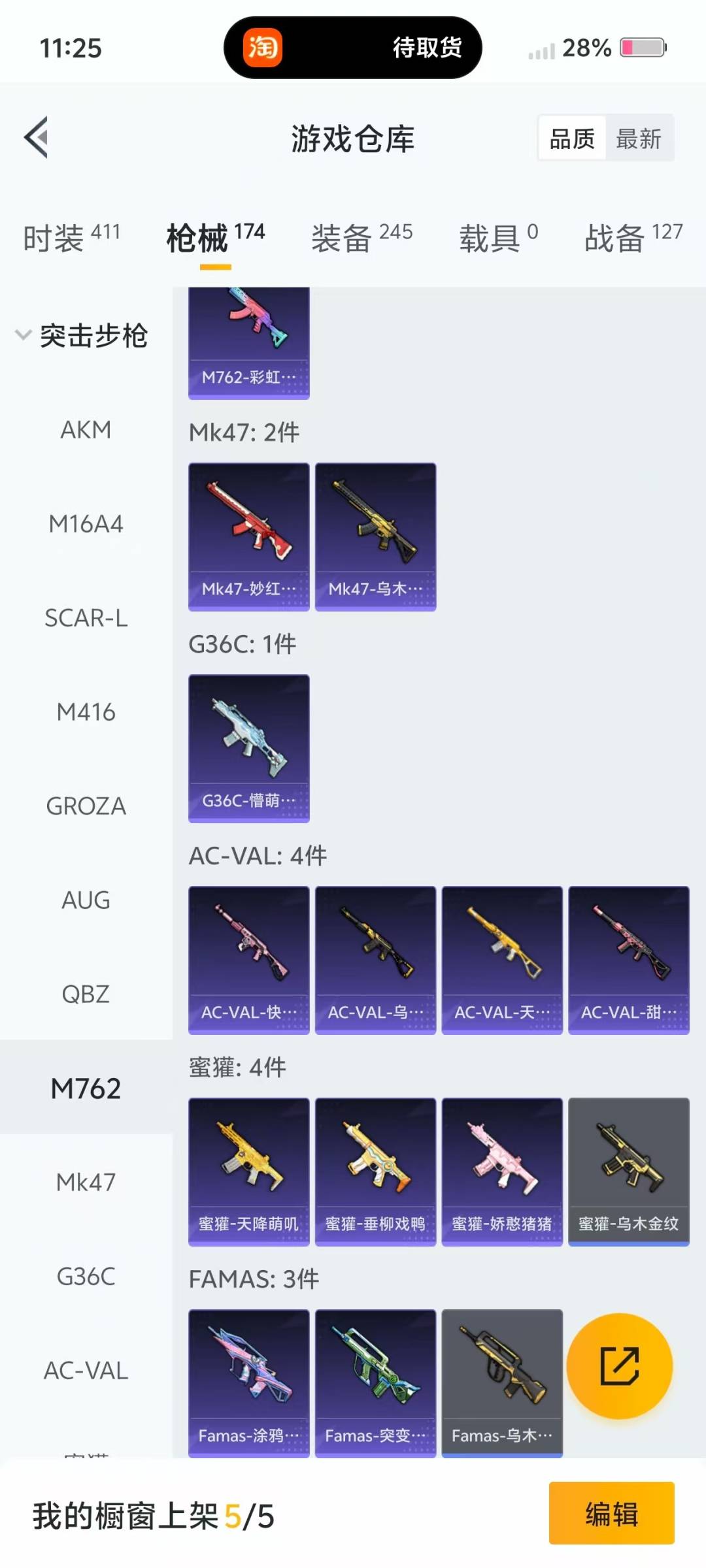Open the Mk47-妙红 skin tile
The height and width of the screenshot is (1568, 706).
click(248, 536)
